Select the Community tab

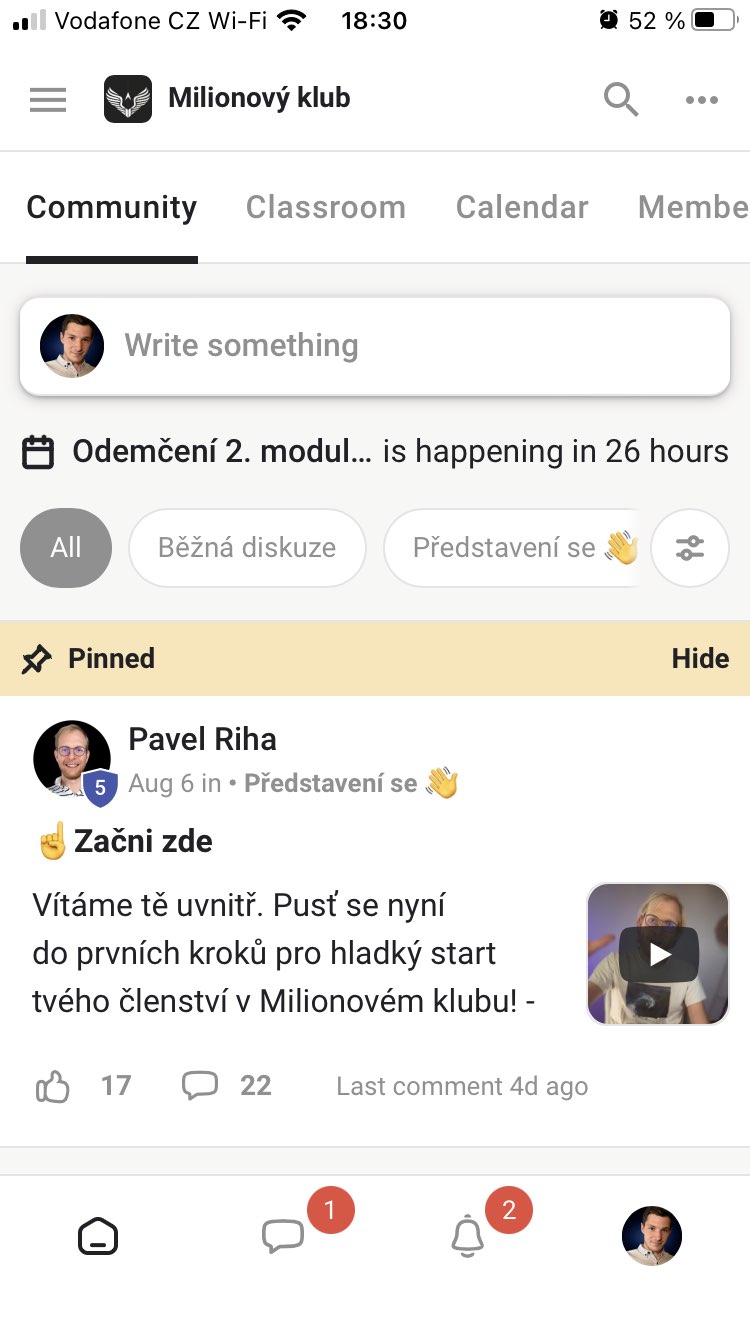(x=112, y=207)
